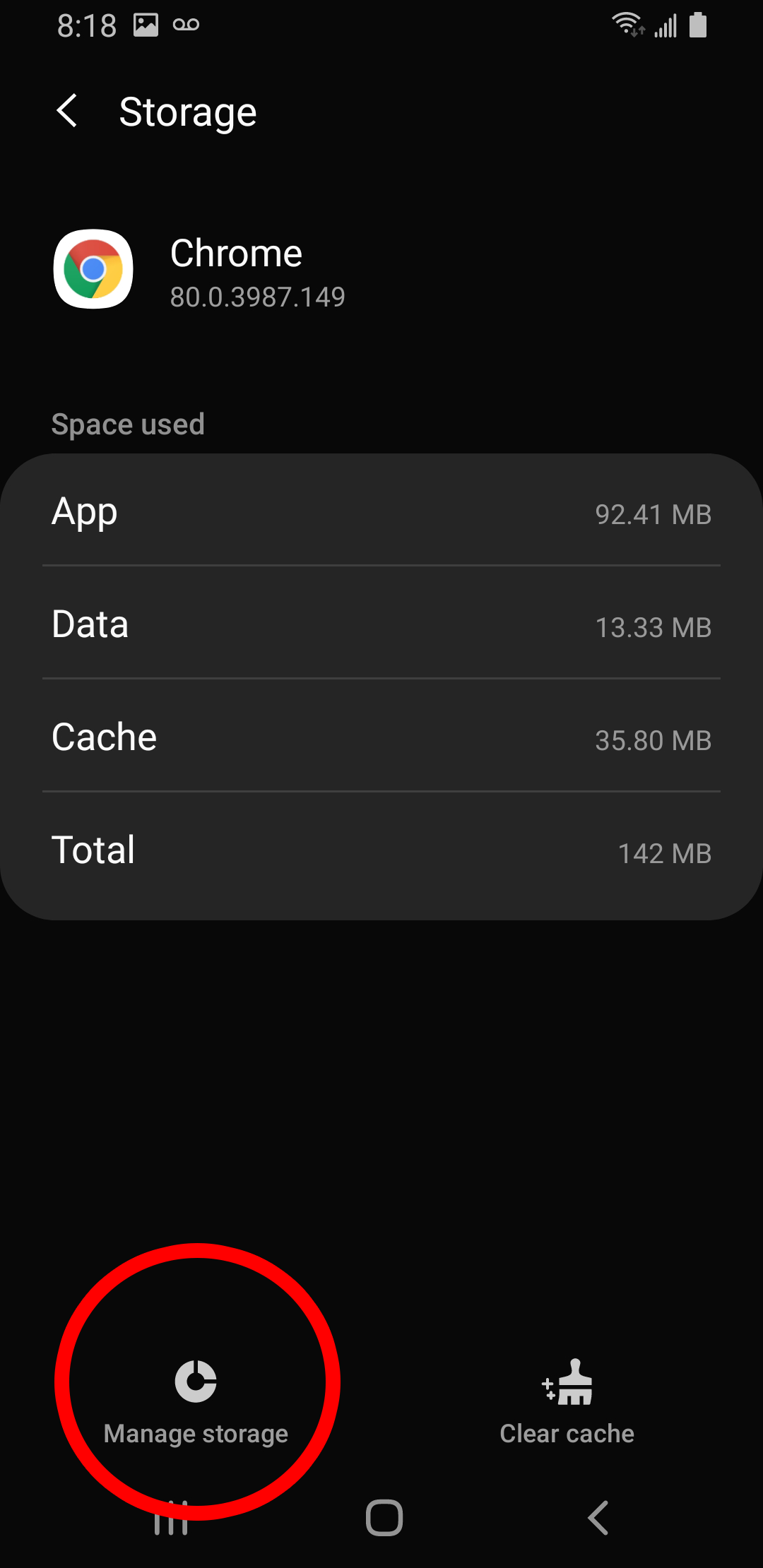Go back from the Storage screen
The width and height of the screenshot is (763, 1568).
click(67, 112)
